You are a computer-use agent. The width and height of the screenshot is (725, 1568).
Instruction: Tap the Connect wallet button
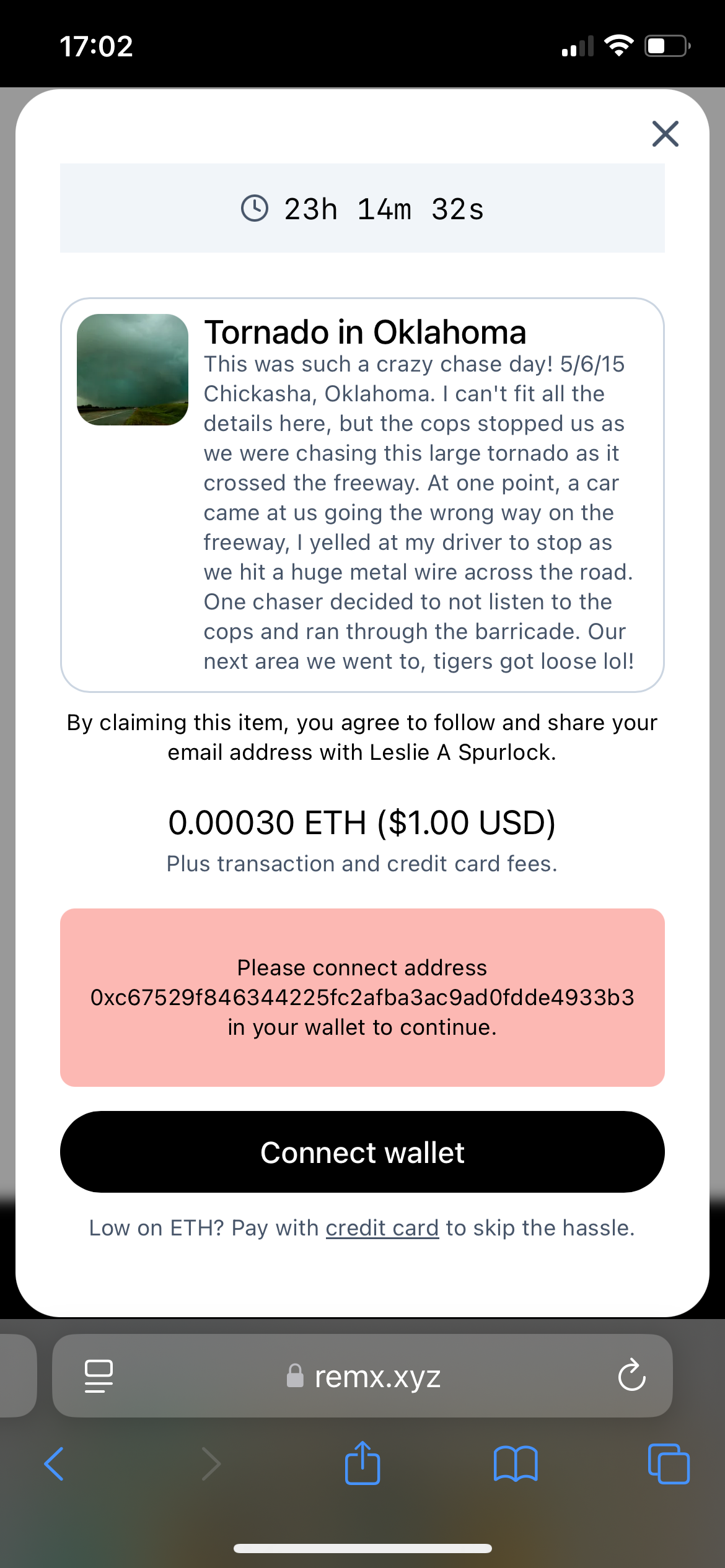362,1152
